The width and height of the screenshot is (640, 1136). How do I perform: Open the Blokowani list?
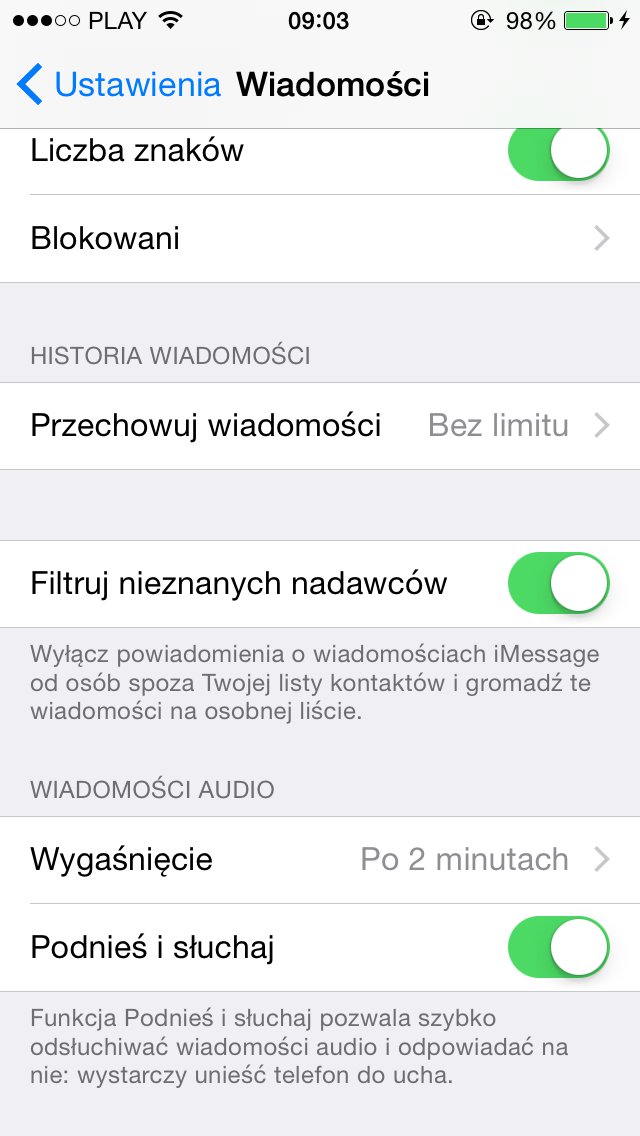[320, 239]
